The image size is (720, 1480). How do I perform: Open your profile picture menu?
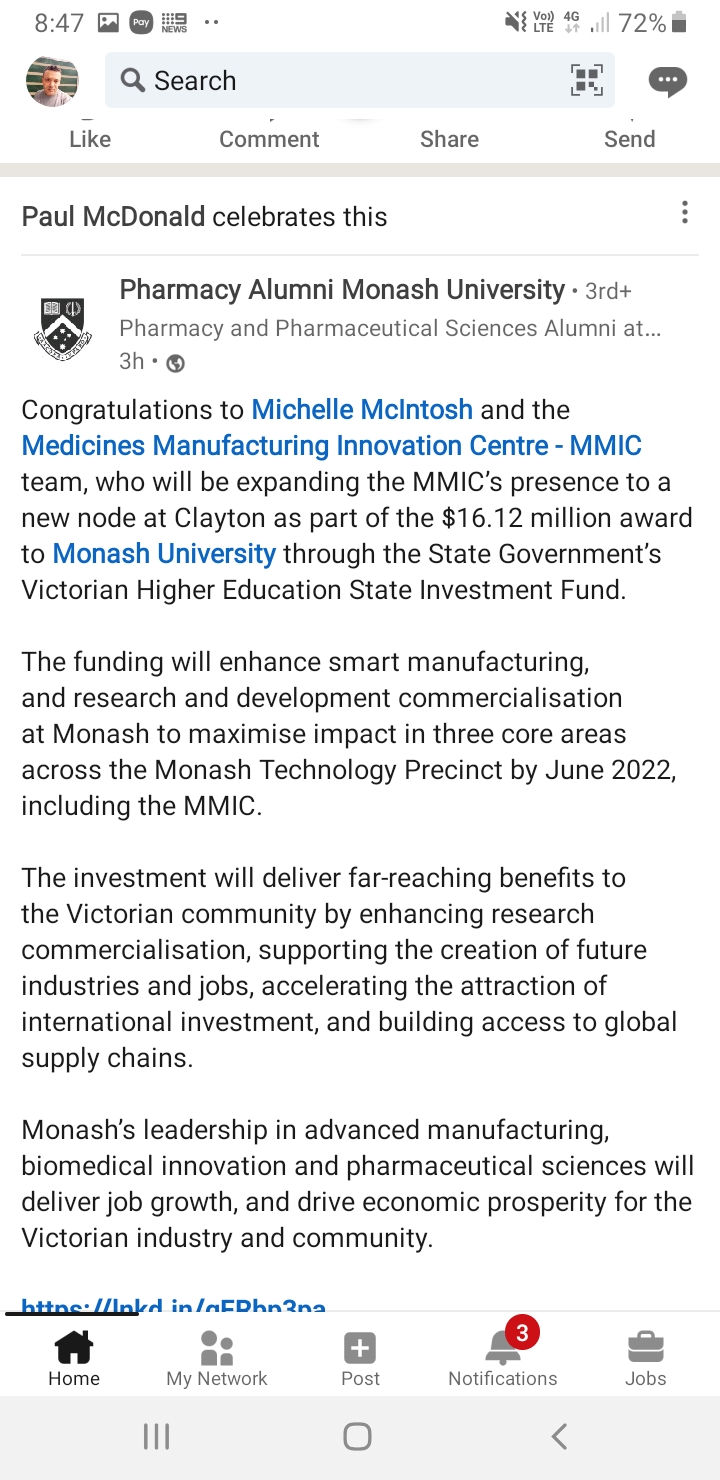pos(52,81)
